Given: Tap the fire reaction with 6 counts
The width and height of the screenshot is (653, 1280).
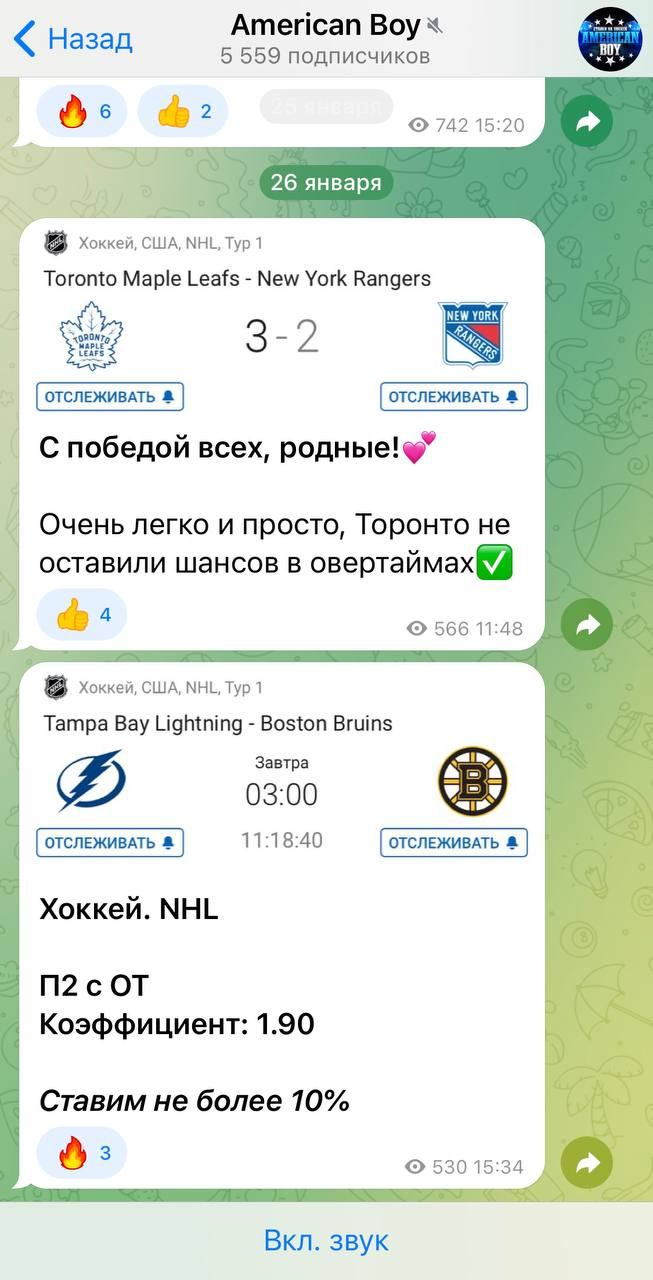Looking at the screenshot, I should pyautogui.click(x=82, y=111).
